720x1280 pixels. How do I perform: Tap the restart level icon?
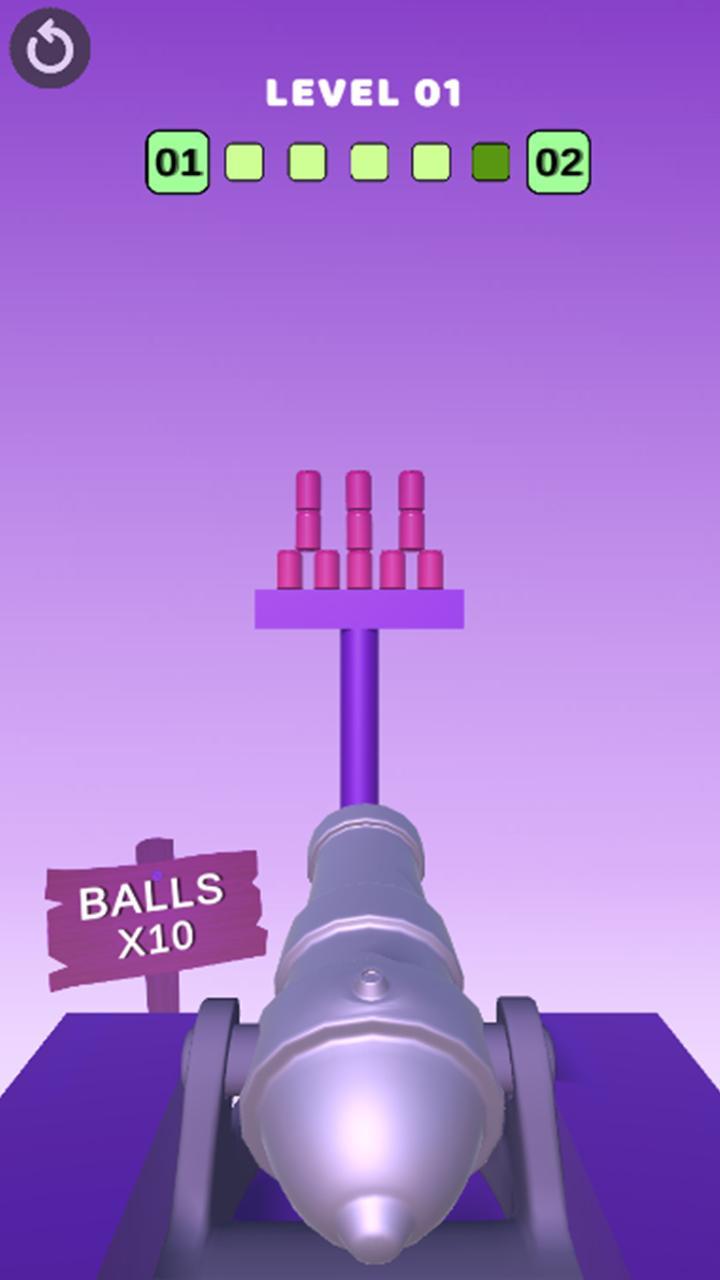[x=50, y=48]
